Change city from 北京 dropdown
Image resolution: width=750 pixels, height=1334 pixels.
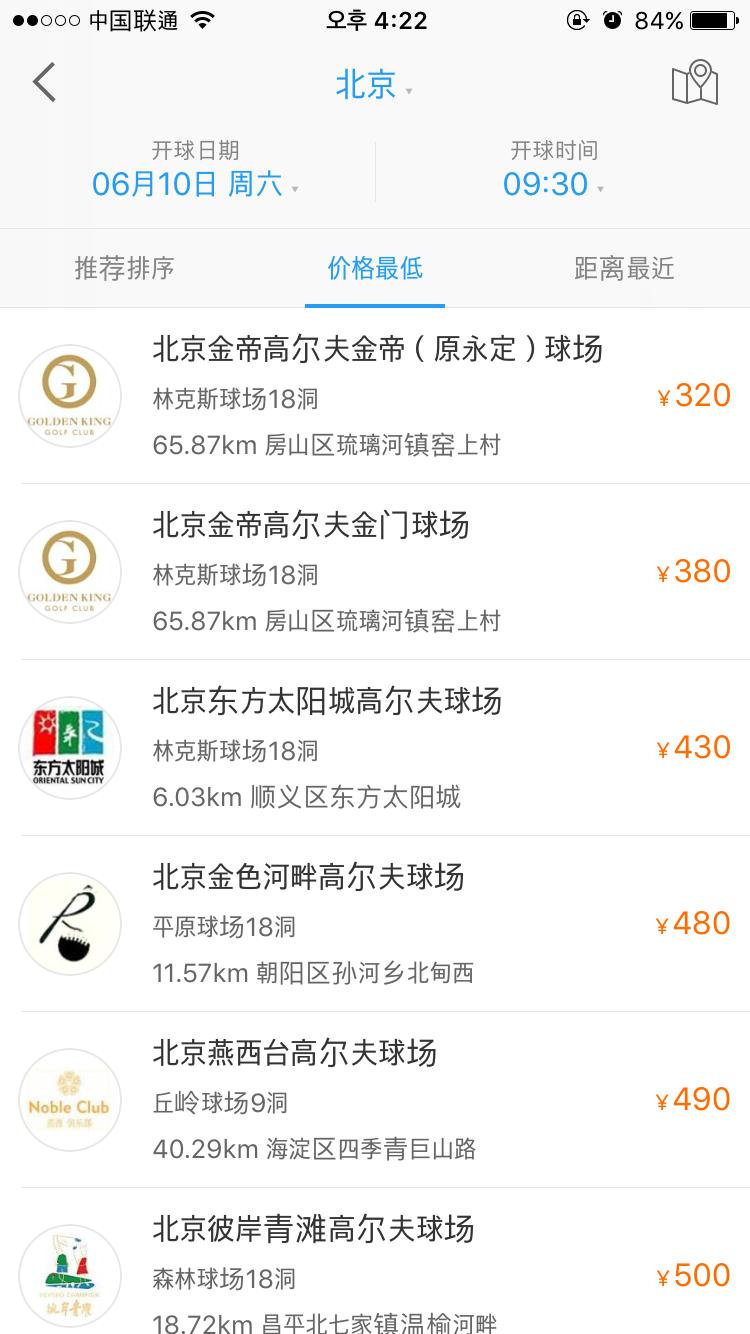click(x=373, y=86)
